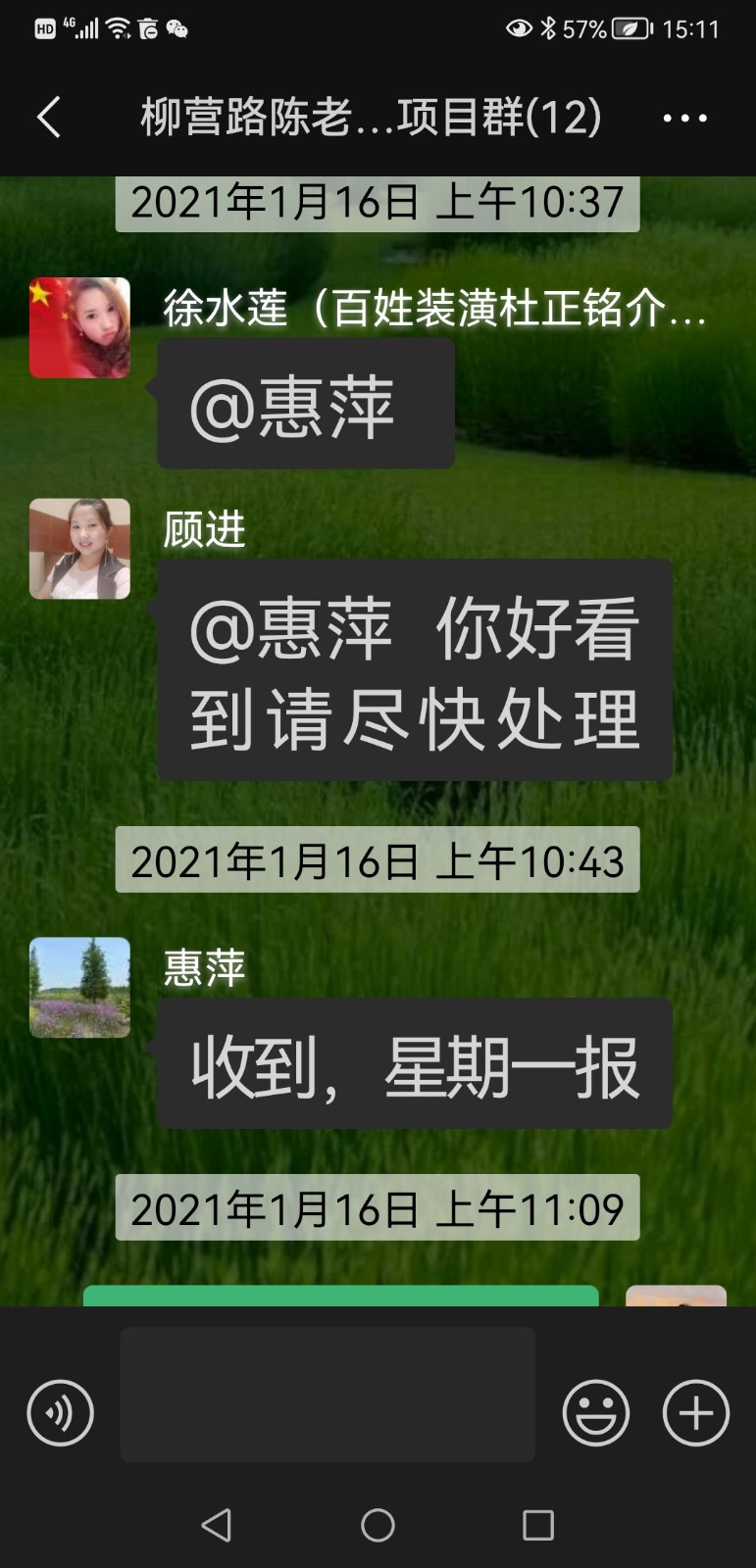Viewport: 756px width, 1568px height.
Task: Open the emoji sticker panel
Action: (x=595, y=1412)
